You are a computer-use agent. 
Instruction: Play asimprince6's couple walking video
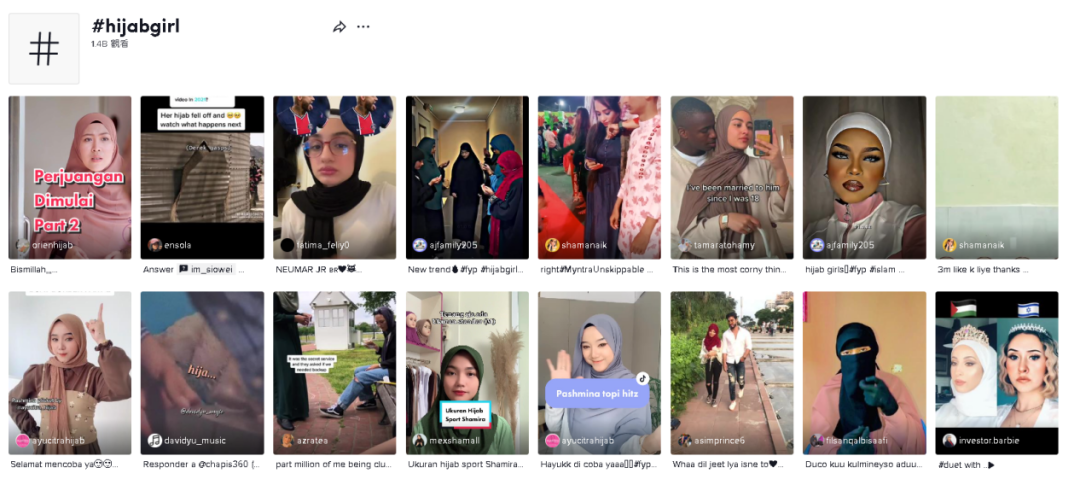(731, 372)
